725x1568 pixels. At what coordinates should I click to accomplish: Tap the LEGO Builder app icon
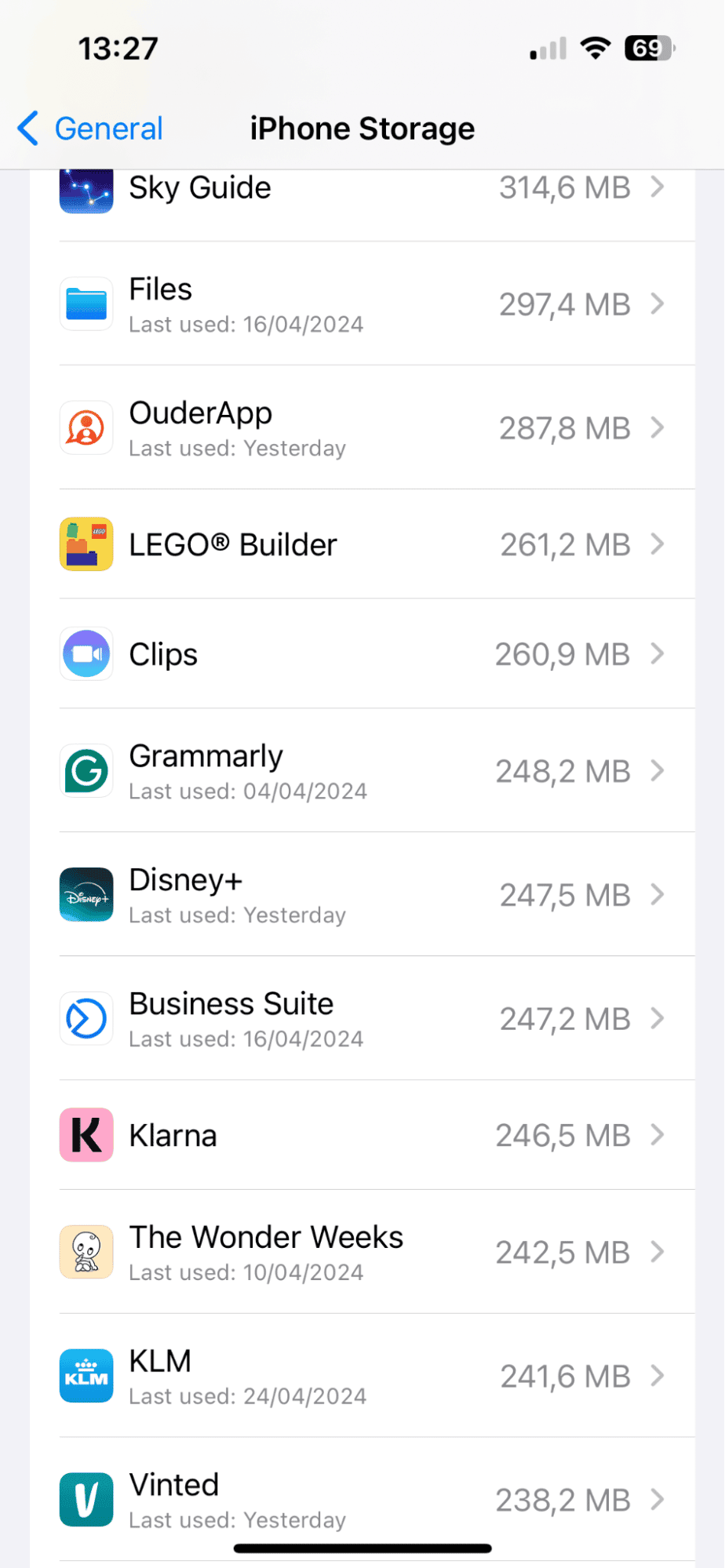[x=86, y=544]
